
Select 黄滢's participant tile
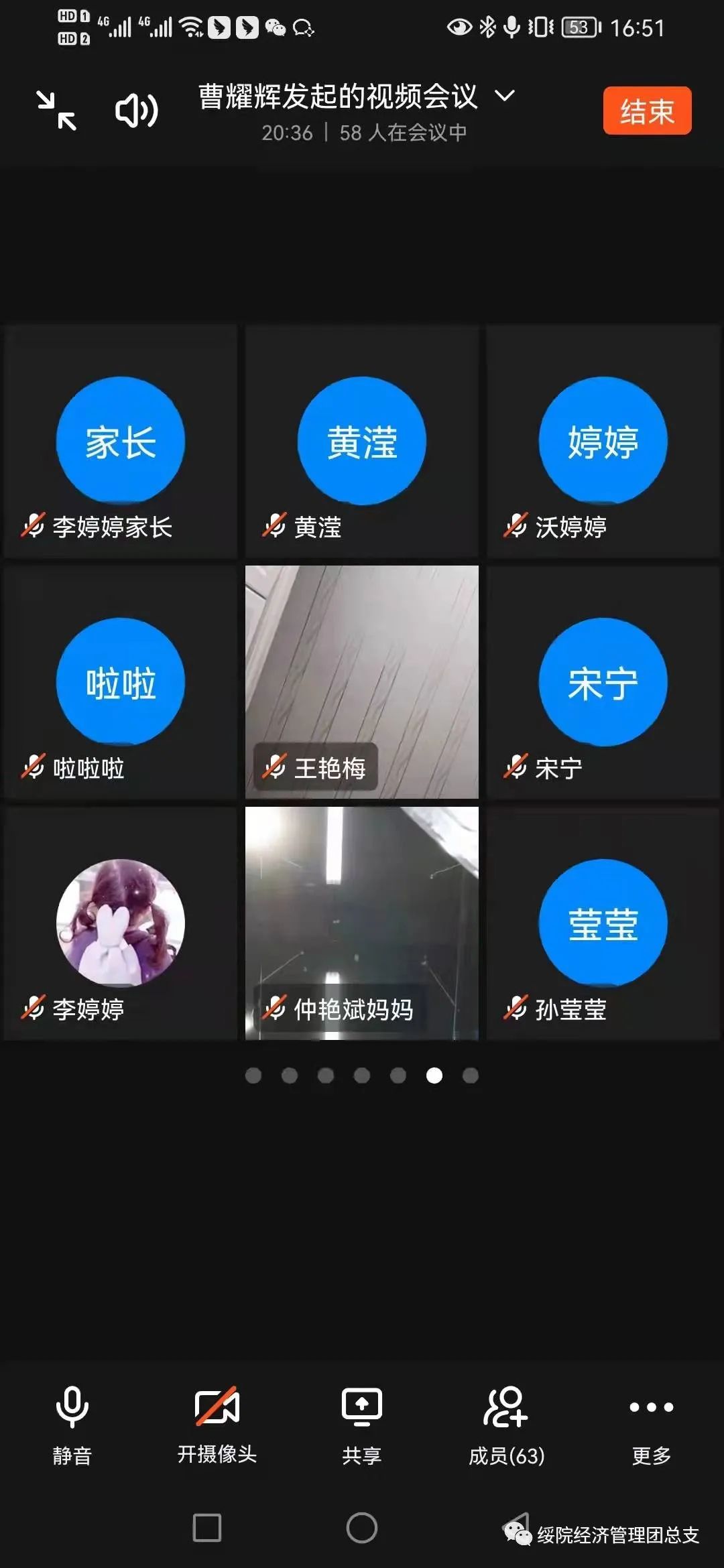tap(362, 442)
